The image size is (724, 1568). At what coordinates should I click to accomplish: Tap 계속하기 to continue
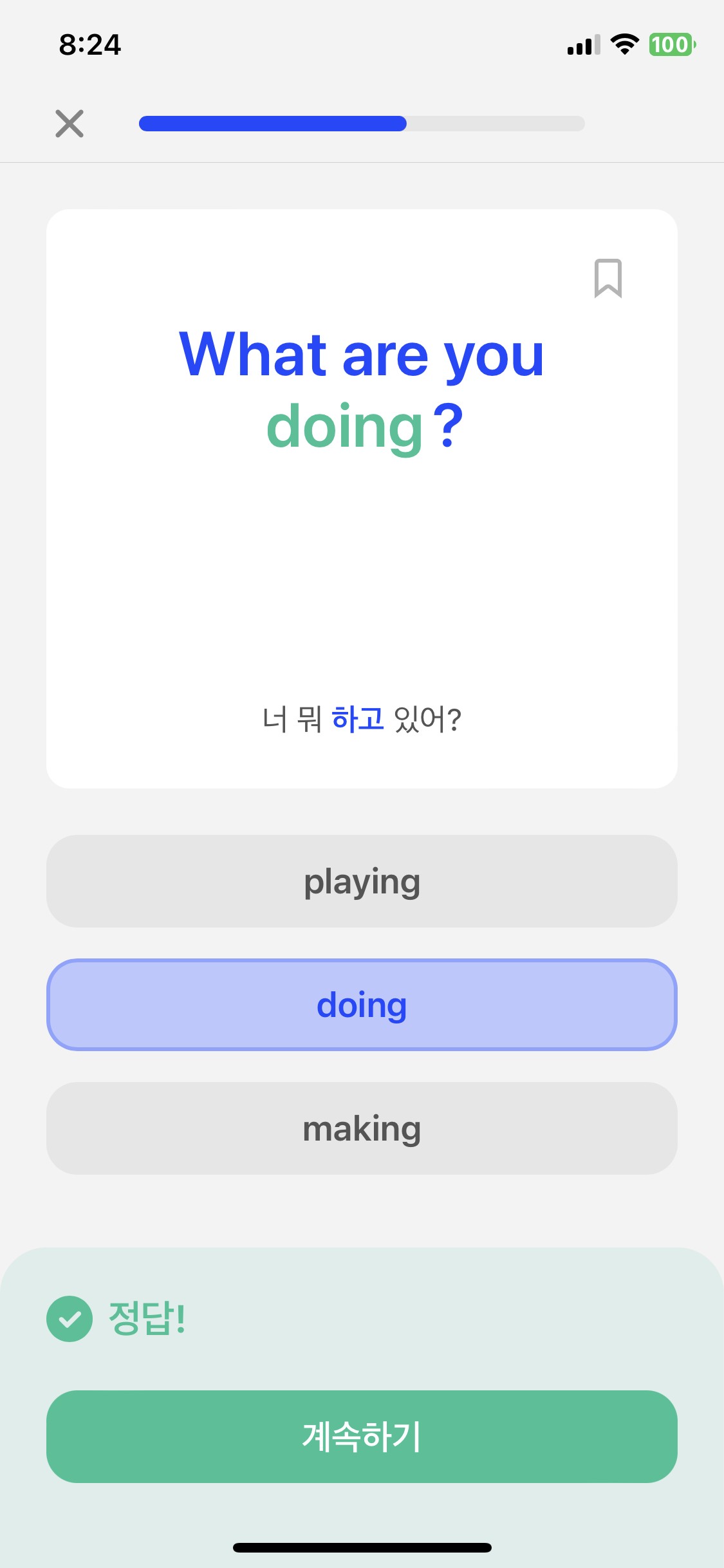click(362, 1437)
